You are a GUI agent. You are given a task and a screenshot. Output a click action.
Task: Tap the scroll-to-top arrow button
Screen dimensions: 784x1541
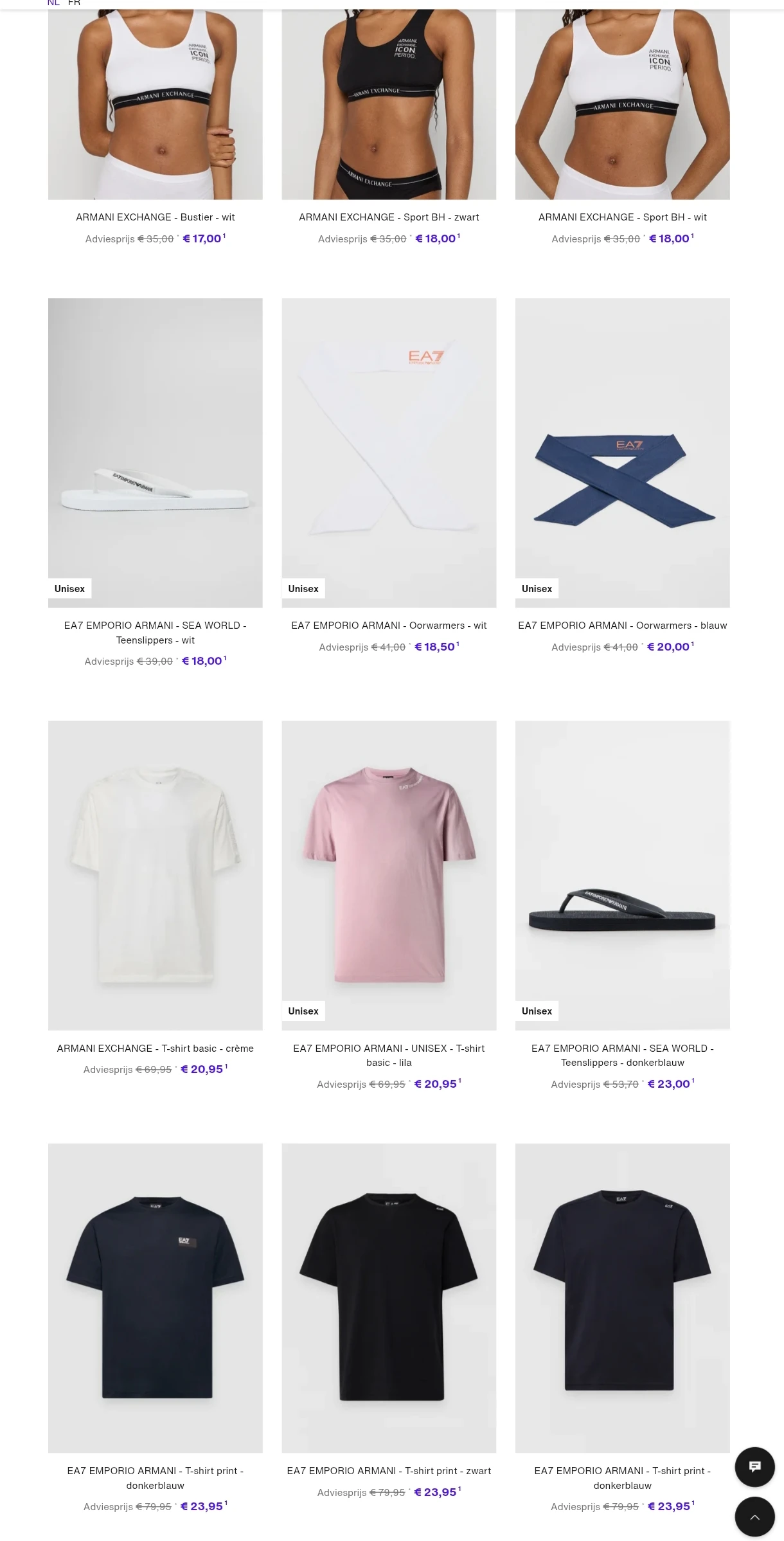[754, 1517]
